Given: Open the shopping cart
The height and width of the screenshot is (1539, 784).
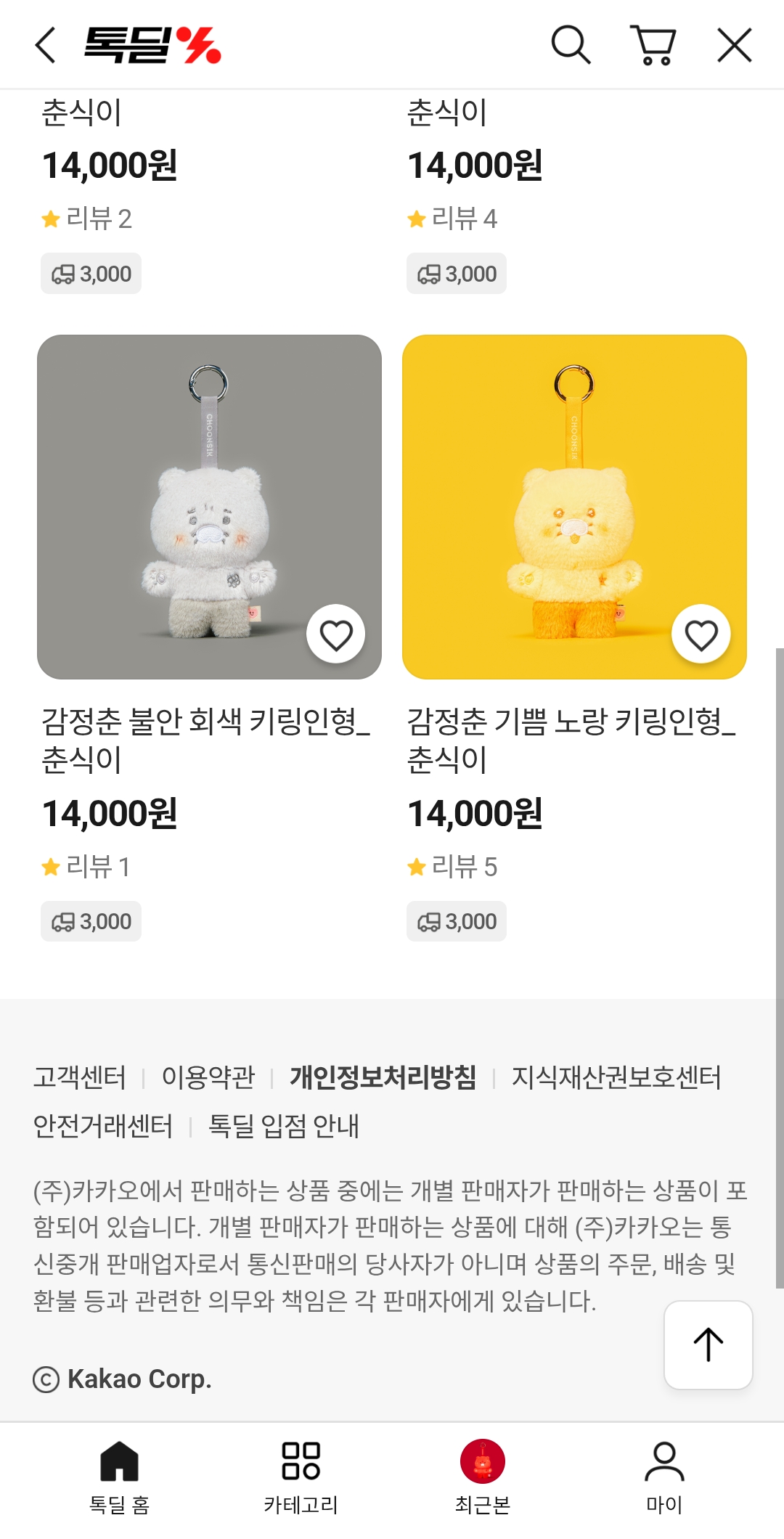Looking at the screenshot, I should [x=653, y=45].
